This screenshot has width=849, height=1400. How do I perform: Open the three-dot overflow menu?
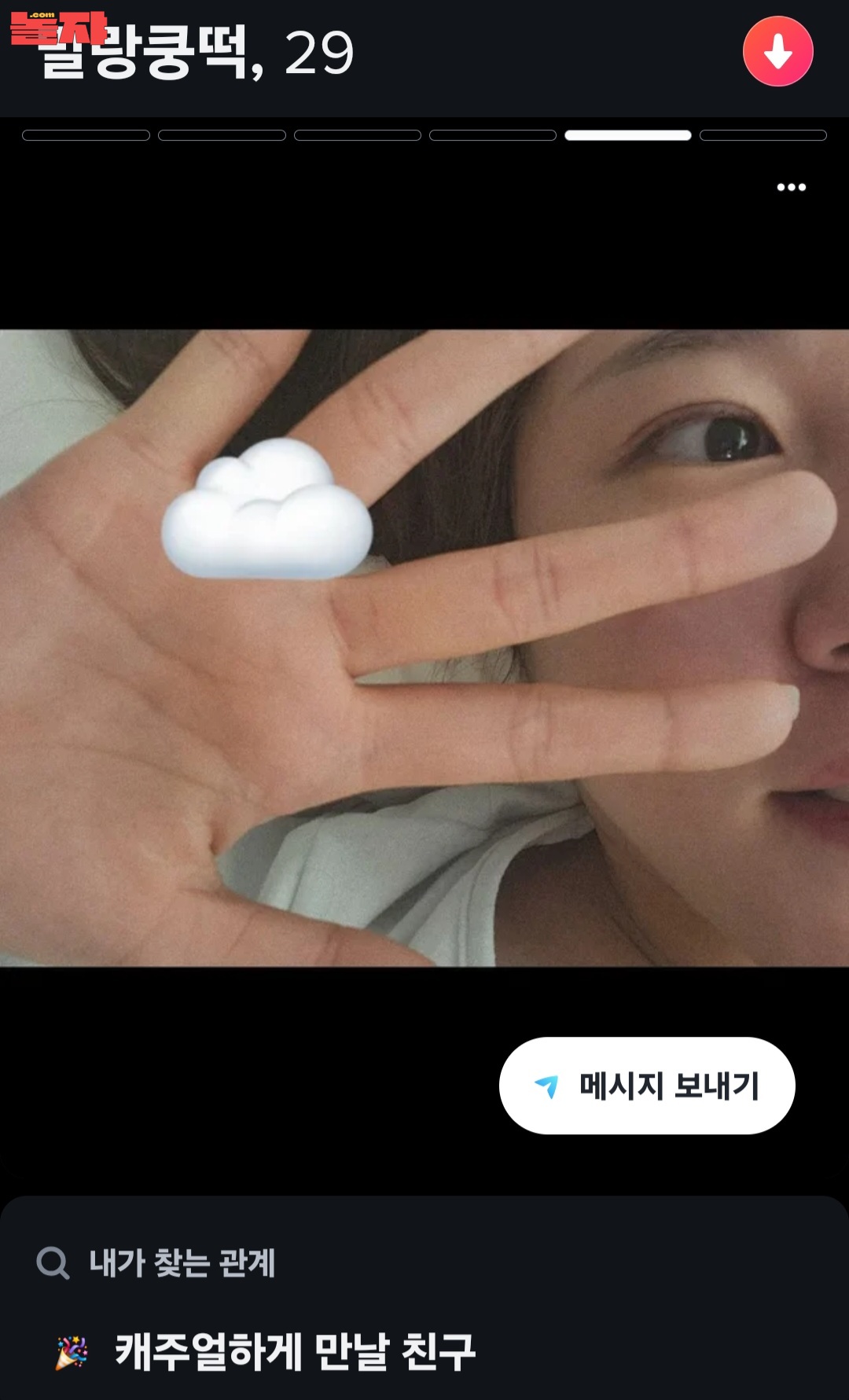click(x=791, y=187)
